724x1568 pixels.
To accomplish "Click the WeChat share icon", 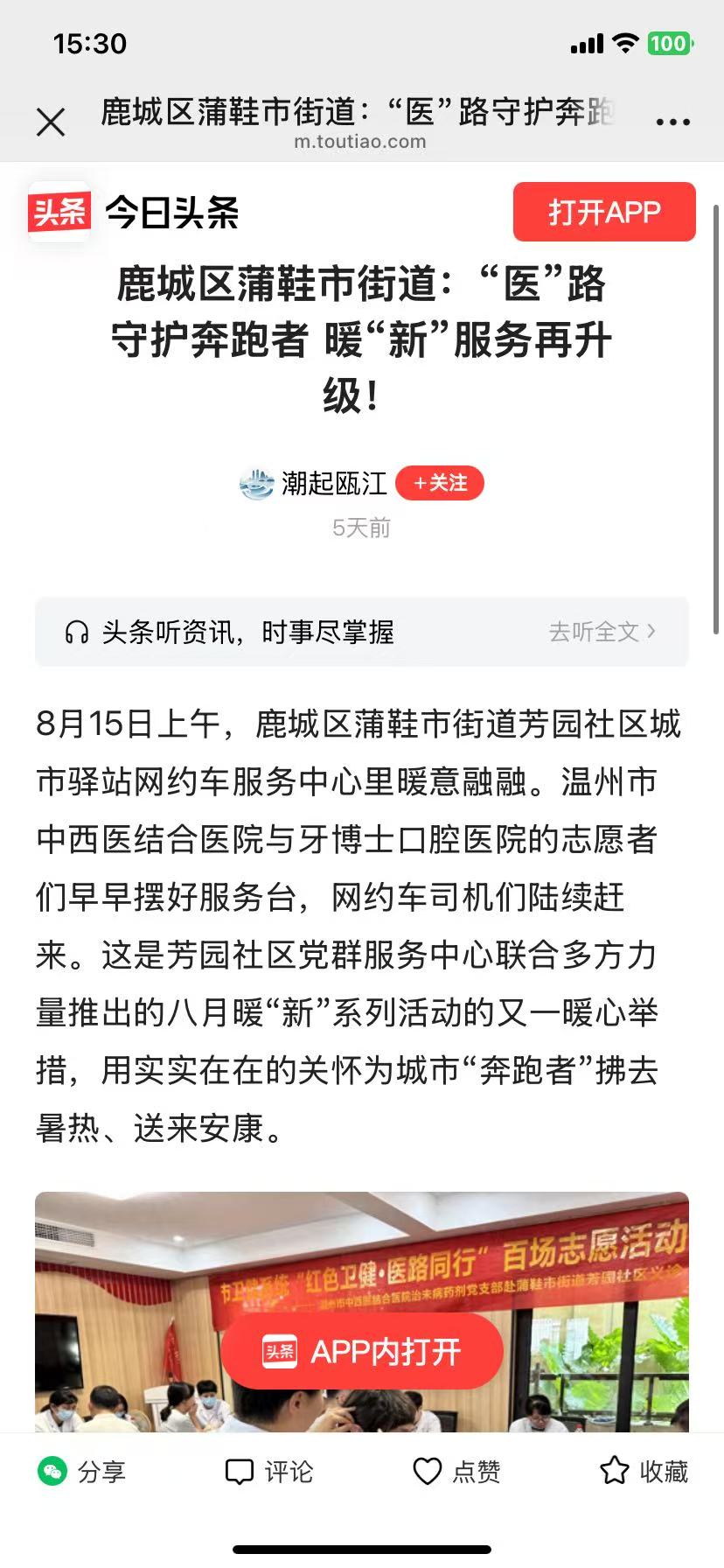I will click(51, 1473).
